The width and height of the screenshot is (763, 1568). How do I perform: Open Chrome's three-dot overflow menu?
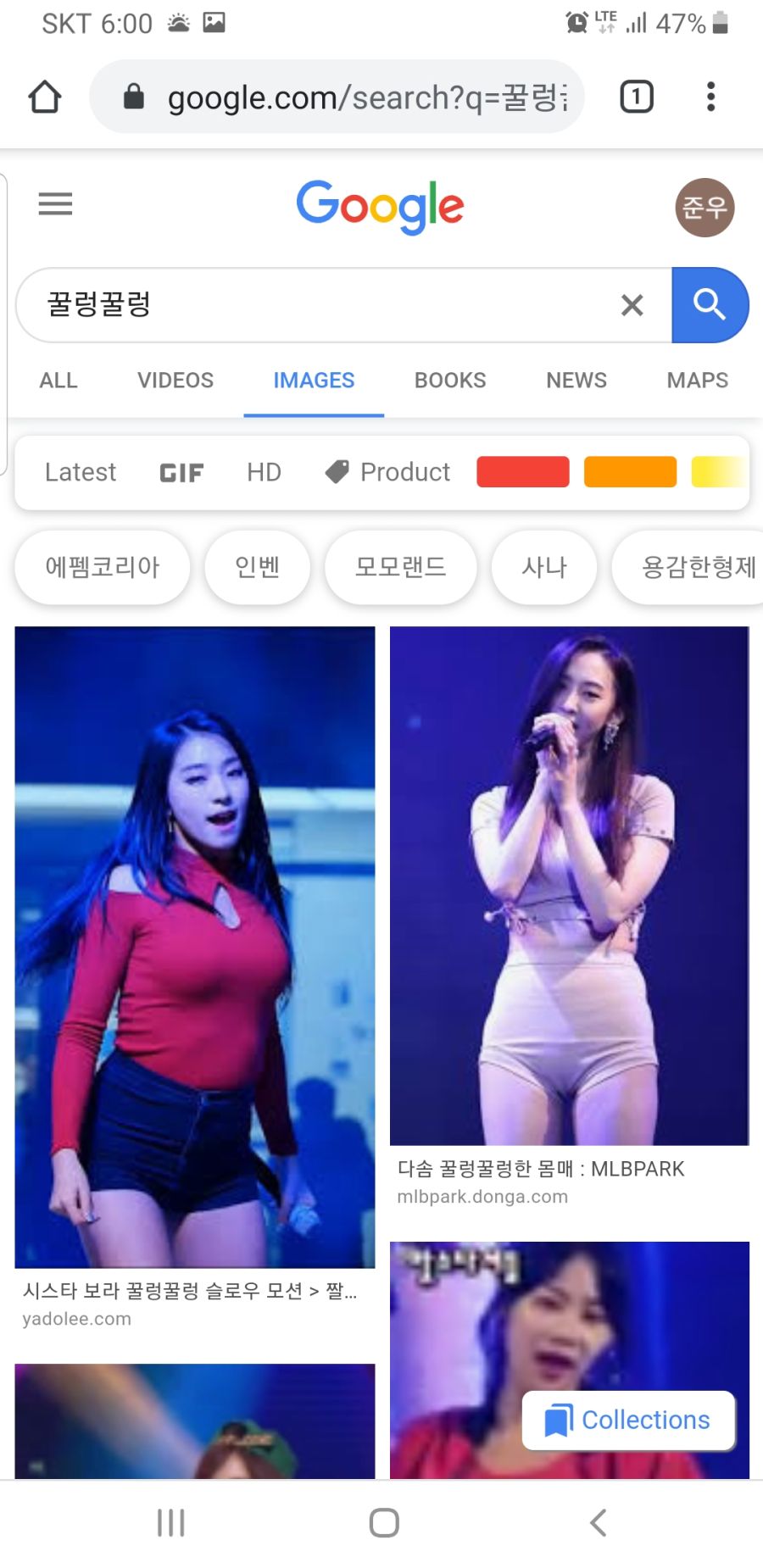[710, 97]
